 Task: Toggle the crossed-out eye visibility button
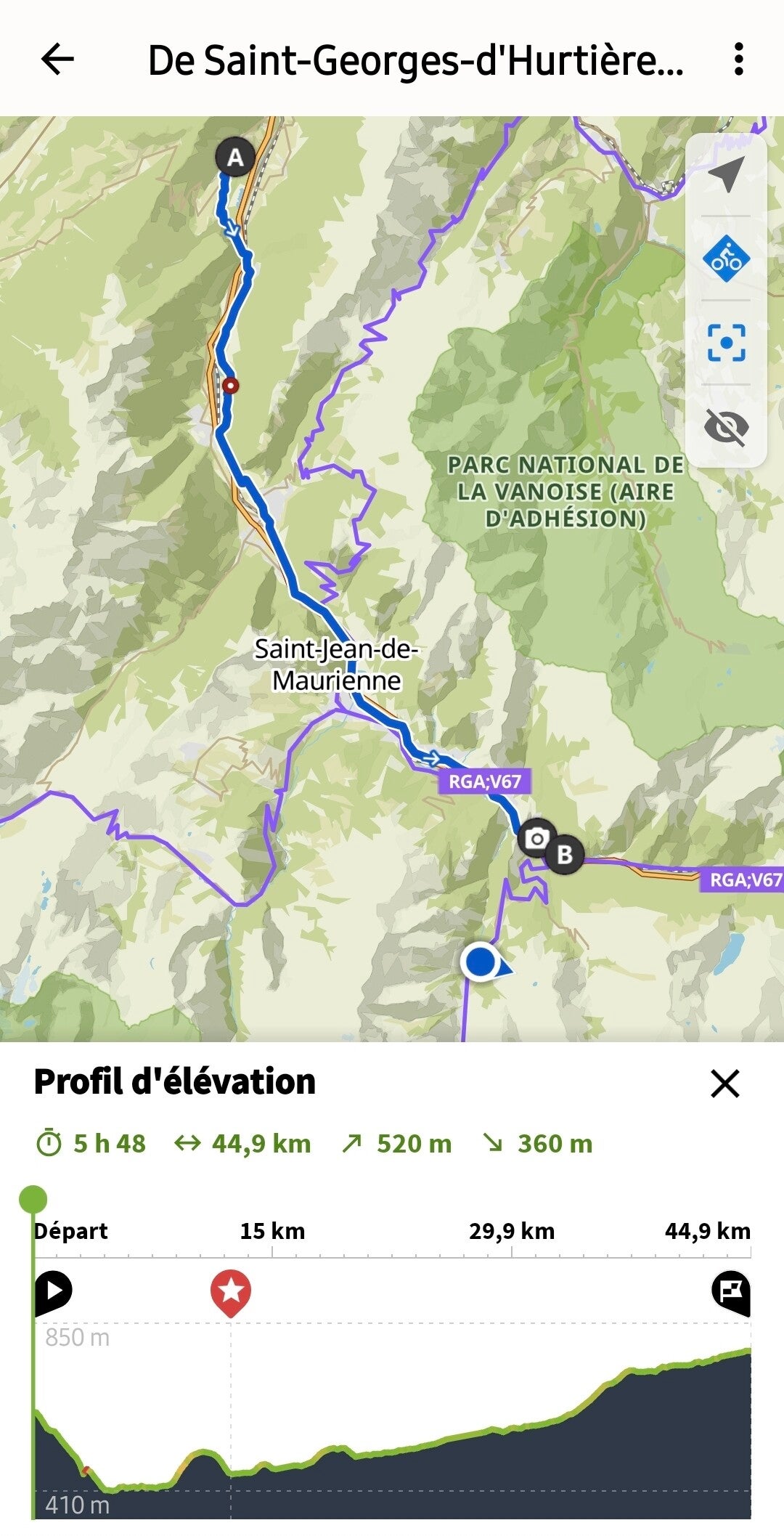pyautogui.click(x=726, y=426)
